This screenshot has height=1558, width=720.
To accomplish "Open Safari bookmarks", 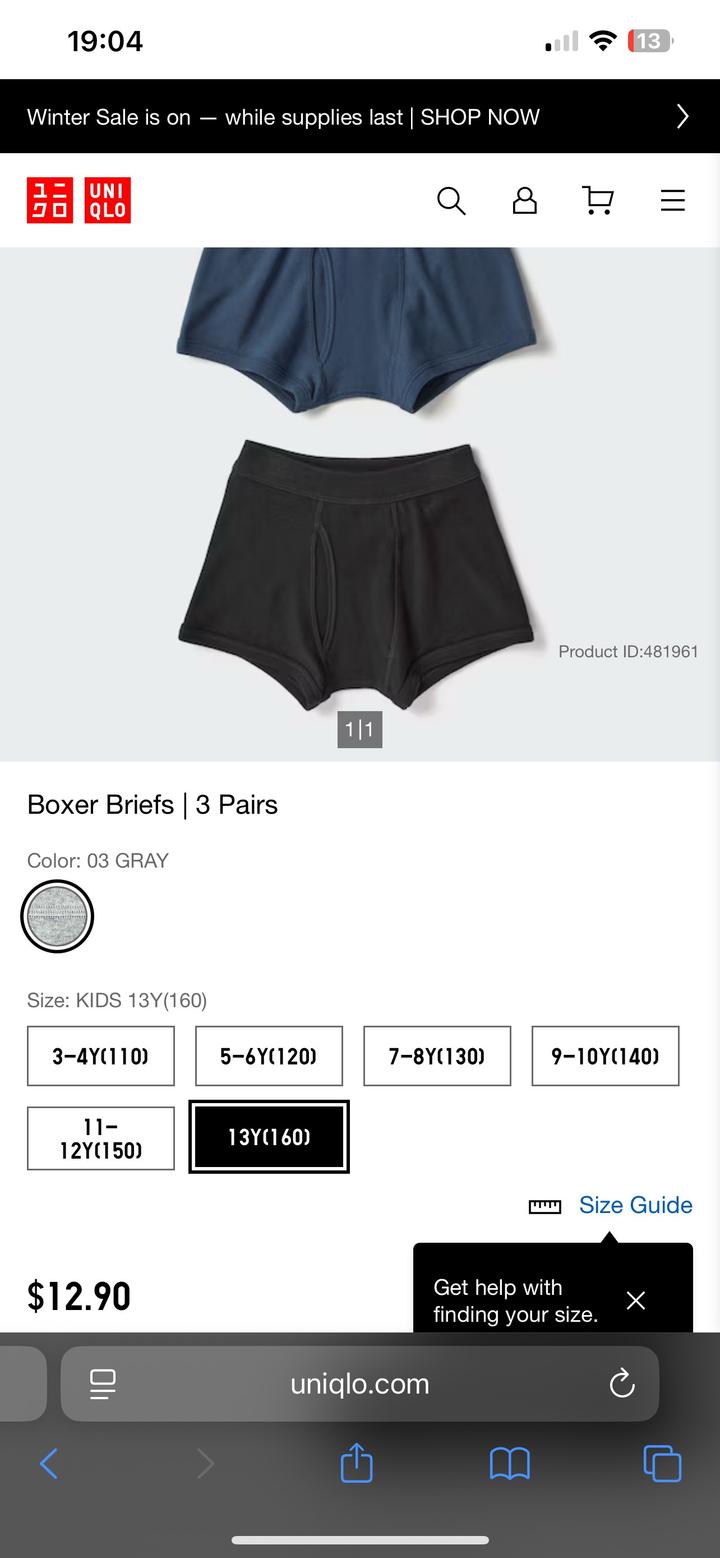I will [x=509, y=1465].
